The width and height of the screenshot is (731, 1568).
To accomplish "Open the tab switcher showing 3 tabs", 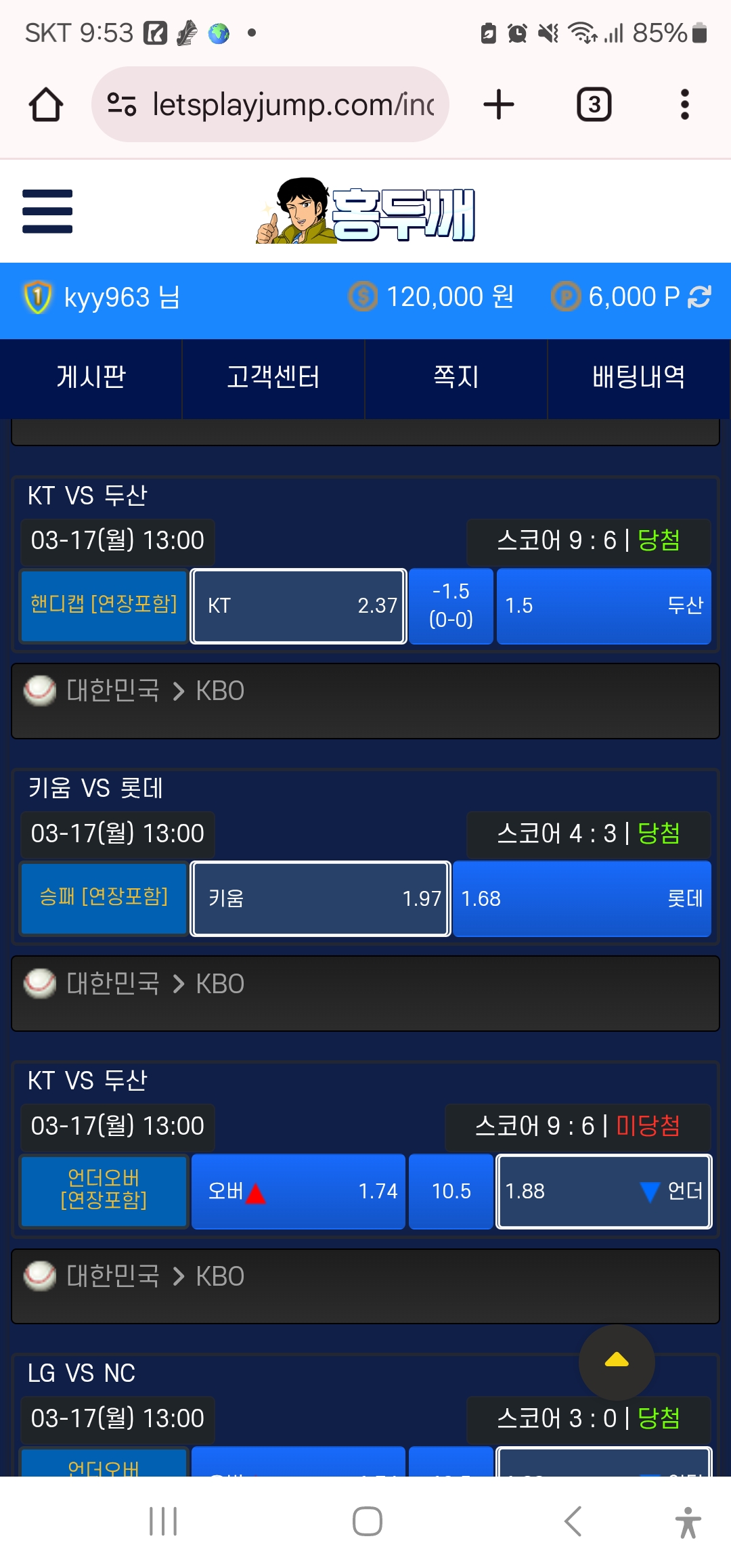I will (594, 105).
